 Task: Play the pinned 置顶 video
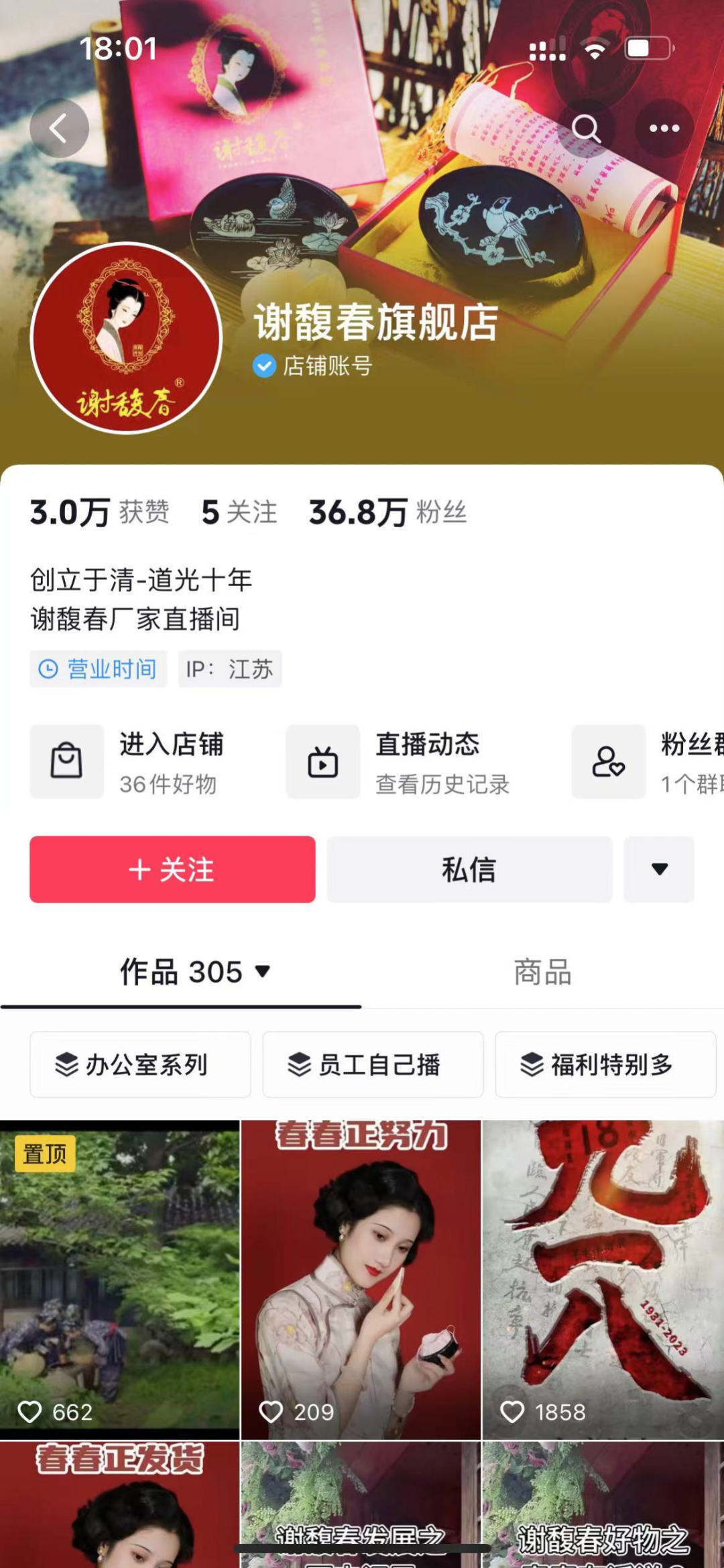point(119,1280)
